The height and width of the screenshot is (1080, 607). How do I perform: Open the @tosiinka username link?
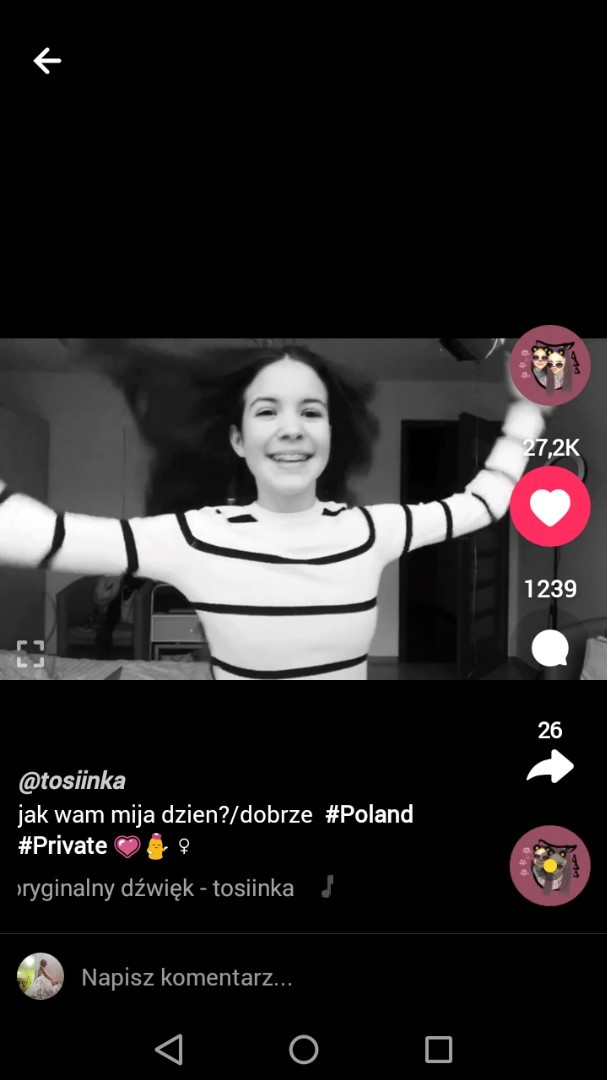72,781
